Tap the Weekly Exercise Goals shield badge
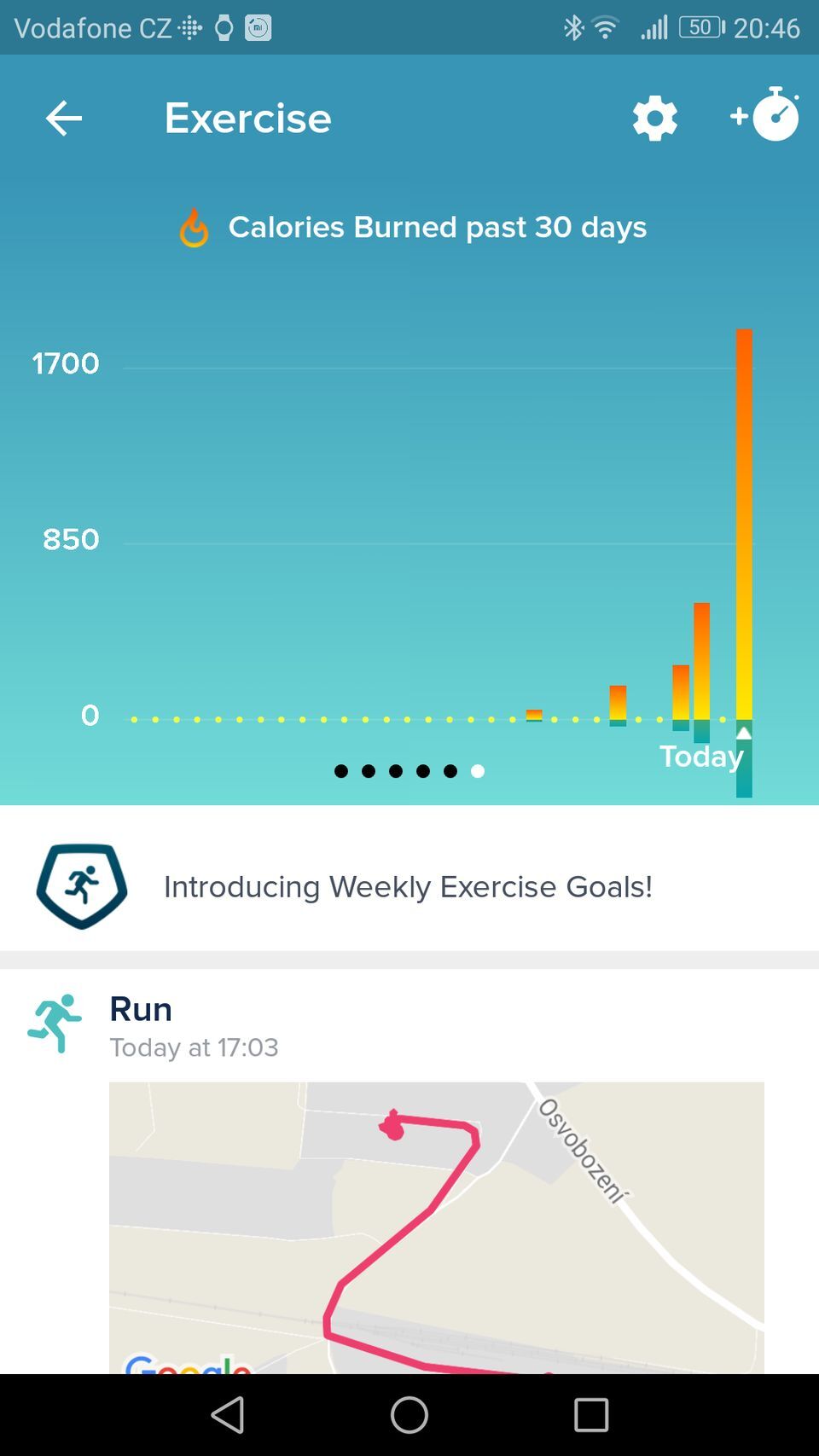The width and height of the screenshot is (819, 1456). (81, 886)
